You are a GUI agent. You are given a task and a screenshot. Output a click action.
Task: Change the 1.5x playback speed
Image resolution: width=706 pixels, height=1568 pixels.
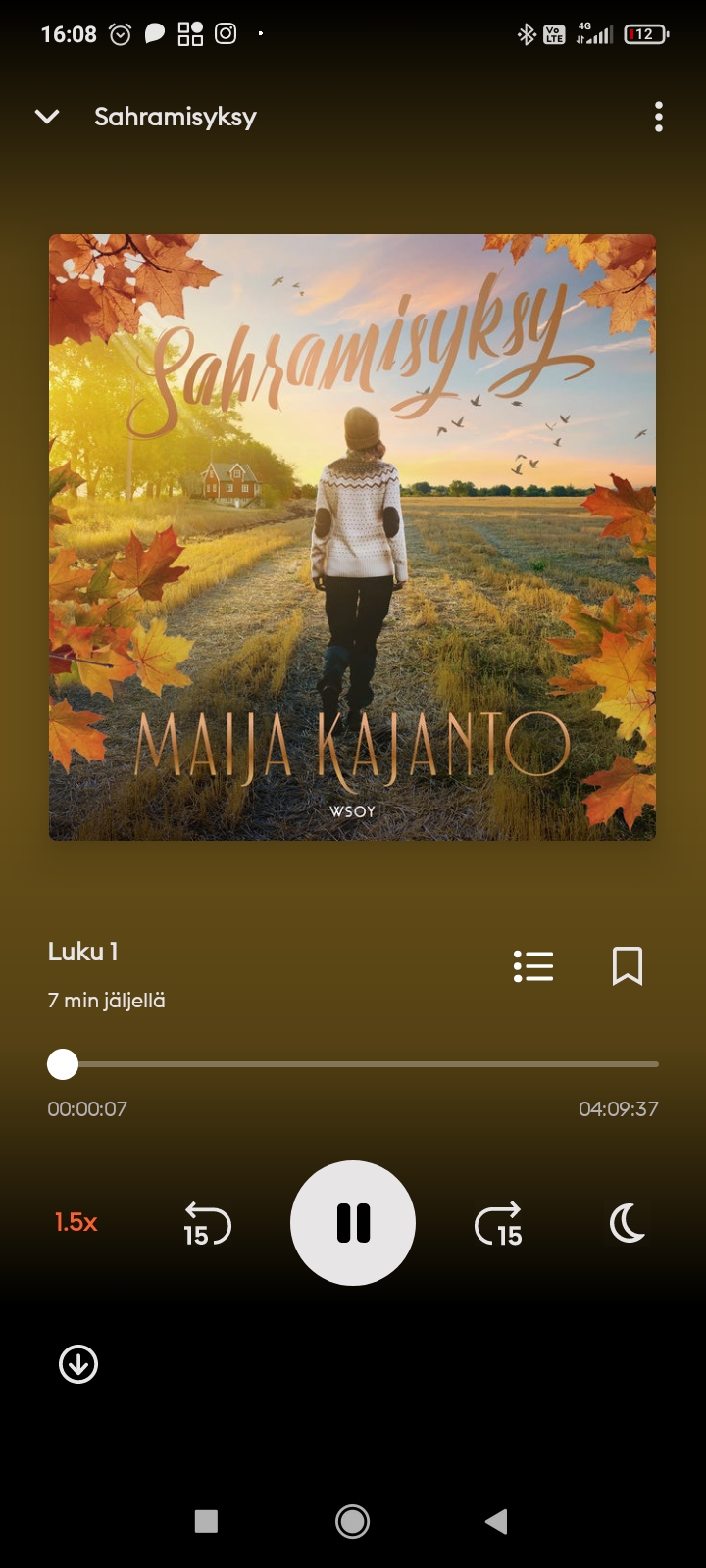76,1222
